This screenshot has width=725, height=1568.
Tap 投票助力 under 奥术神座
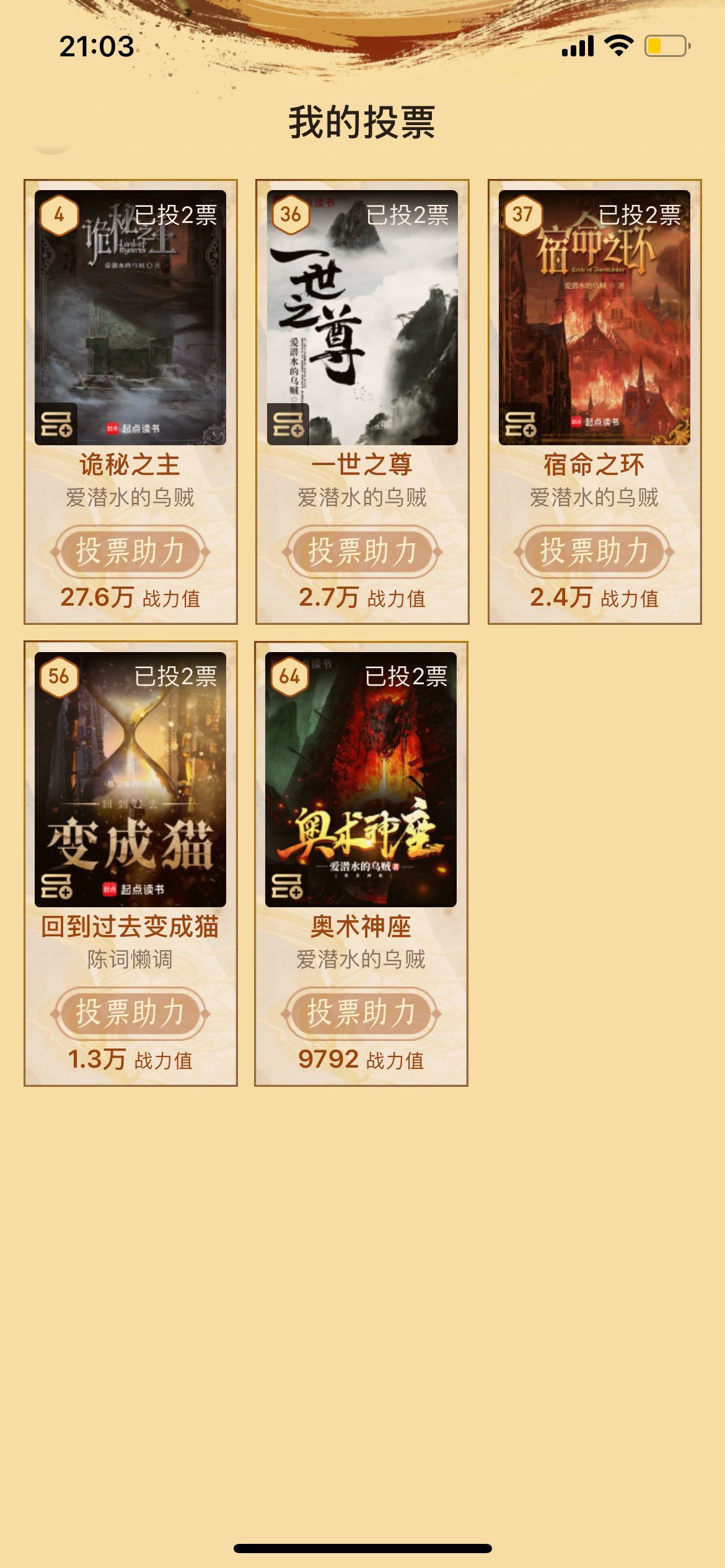pos(361,1013)
